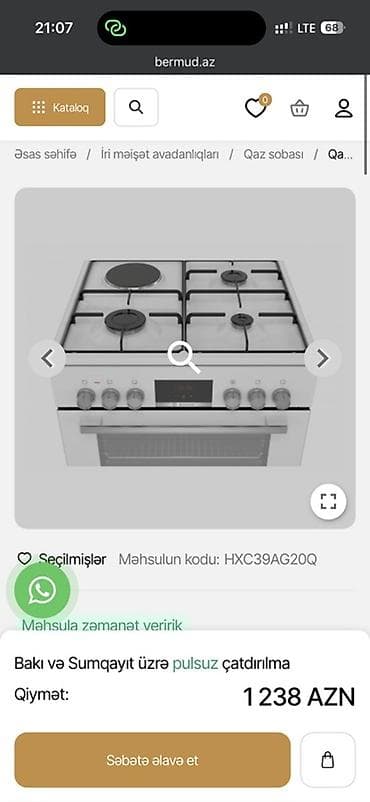Open the wishlist heart in the header

pyautogui.click(x=257, y=107)
